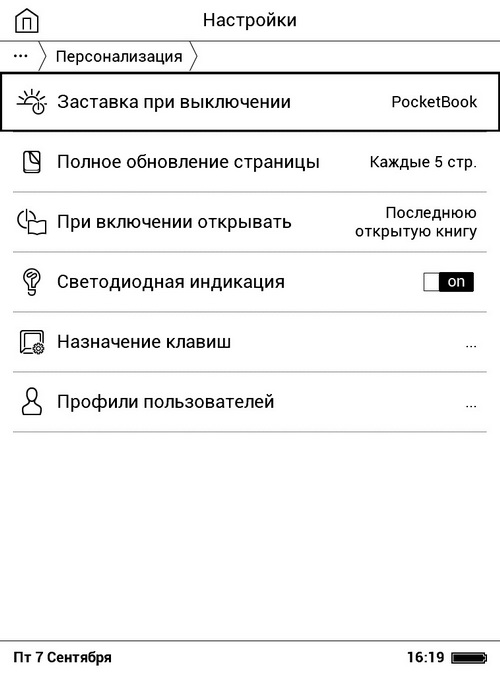Image resolution: width=500 pixels, height=675 pixels.
Task: Open Назначение клавиш settings
Action: pos(250,342)
